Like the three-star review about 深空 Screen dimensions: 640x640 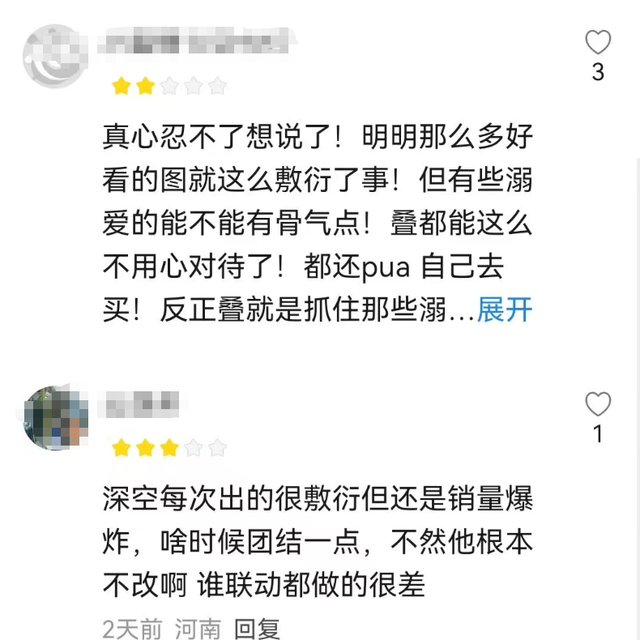tap(598, 405)
